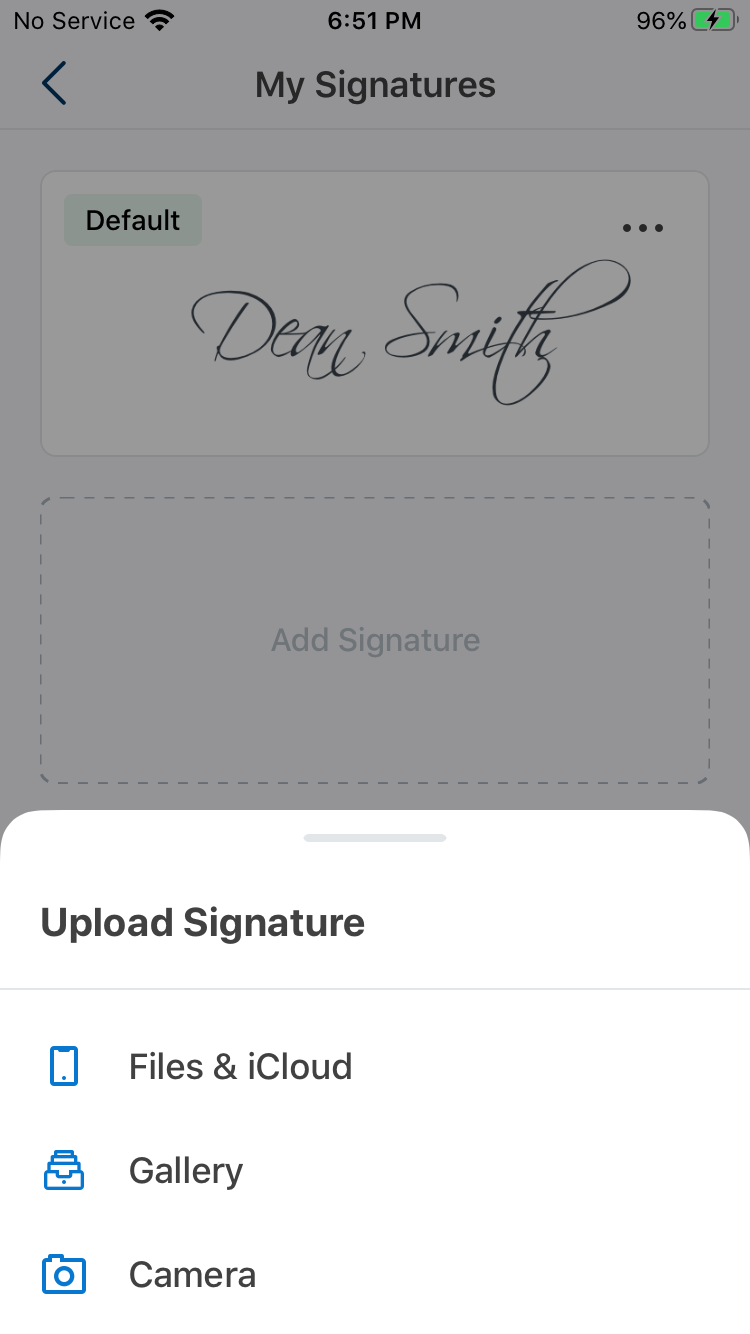This screenshot has height=1334, width=750.
Task: Open Camera to capture a signature
Action: [x=192, y=1275]
